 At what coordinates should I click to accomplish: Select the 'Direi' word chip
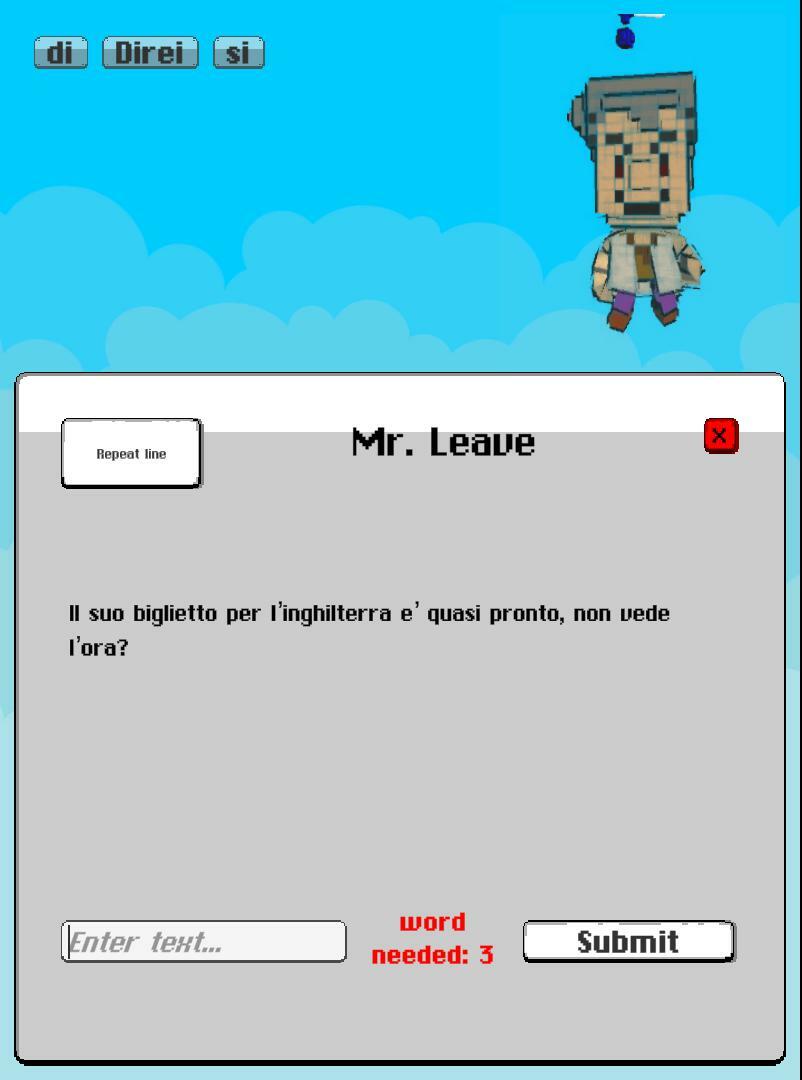150,52
